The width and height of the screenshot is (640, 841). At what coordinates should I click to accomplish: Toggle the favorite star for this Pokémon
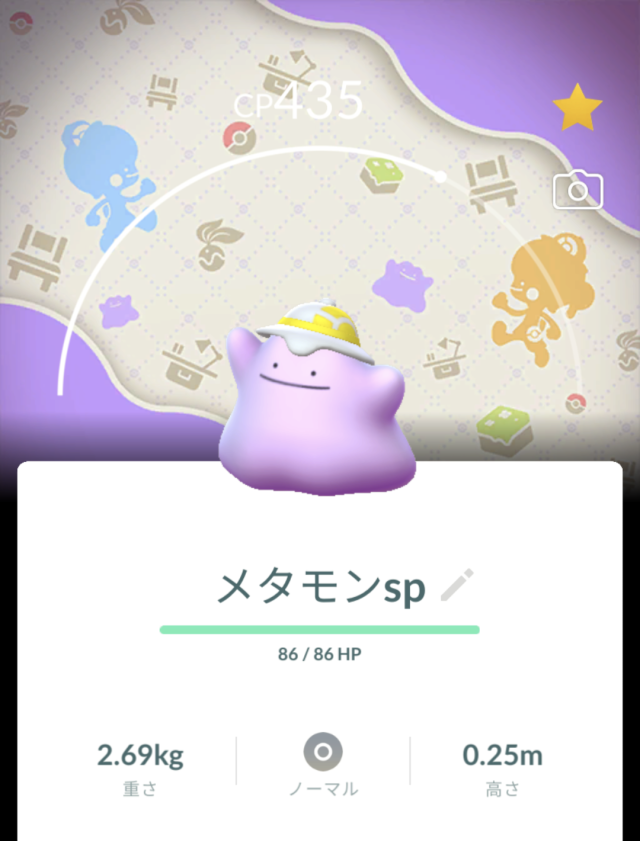(577, 109)
